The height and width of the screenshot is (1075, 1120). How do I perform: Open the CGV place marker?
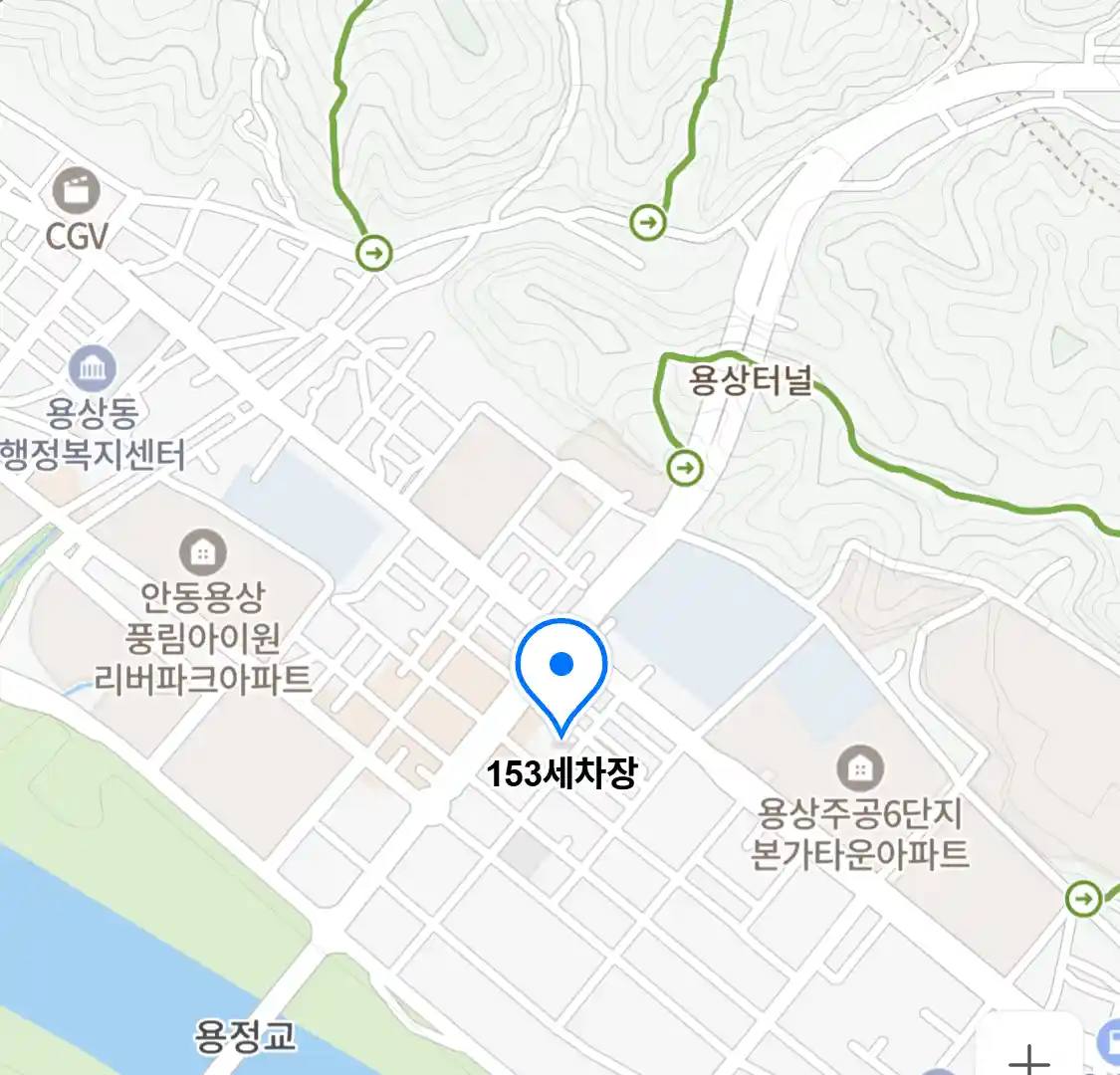click(x=77, y=190)
